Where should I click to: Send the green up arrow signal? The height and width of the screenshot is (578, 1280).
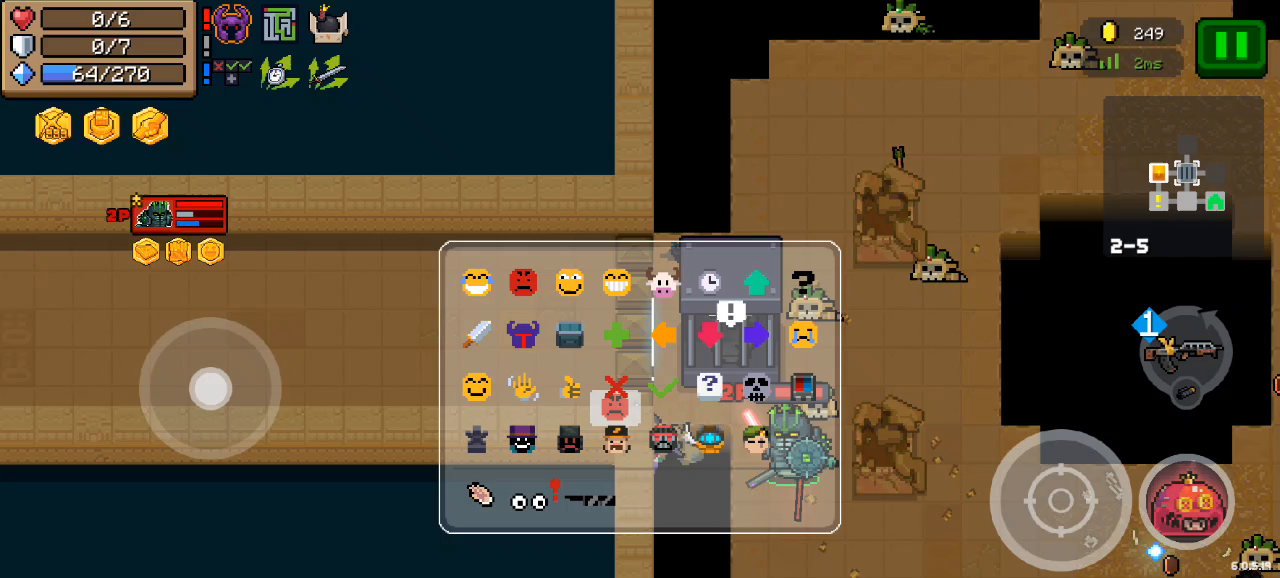[756, 283]
